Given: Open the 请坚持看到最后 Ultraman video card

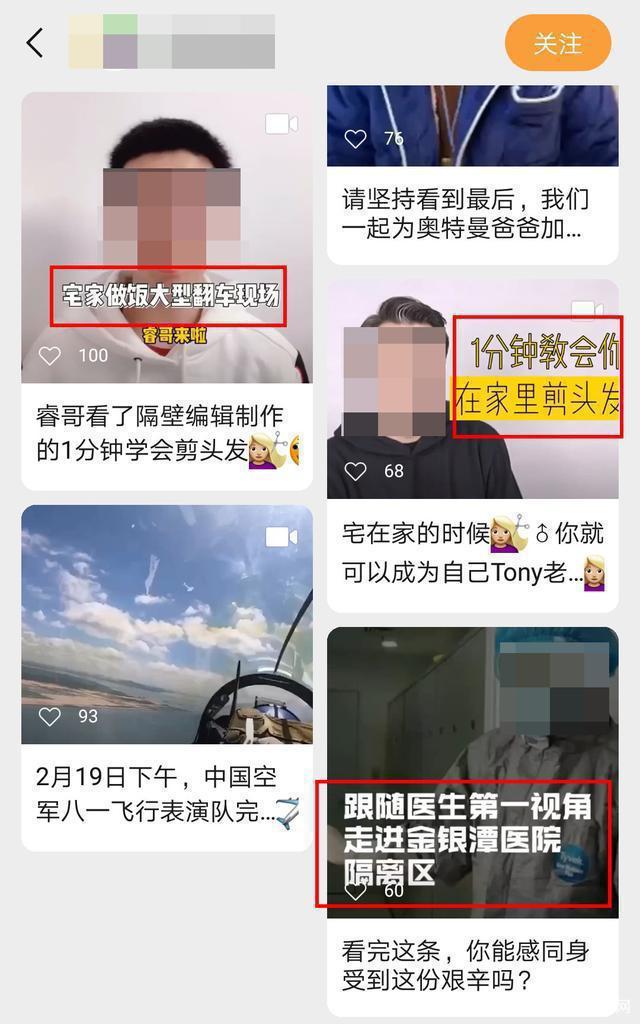Looking at the screenshot, I should (x=472, y=214).
